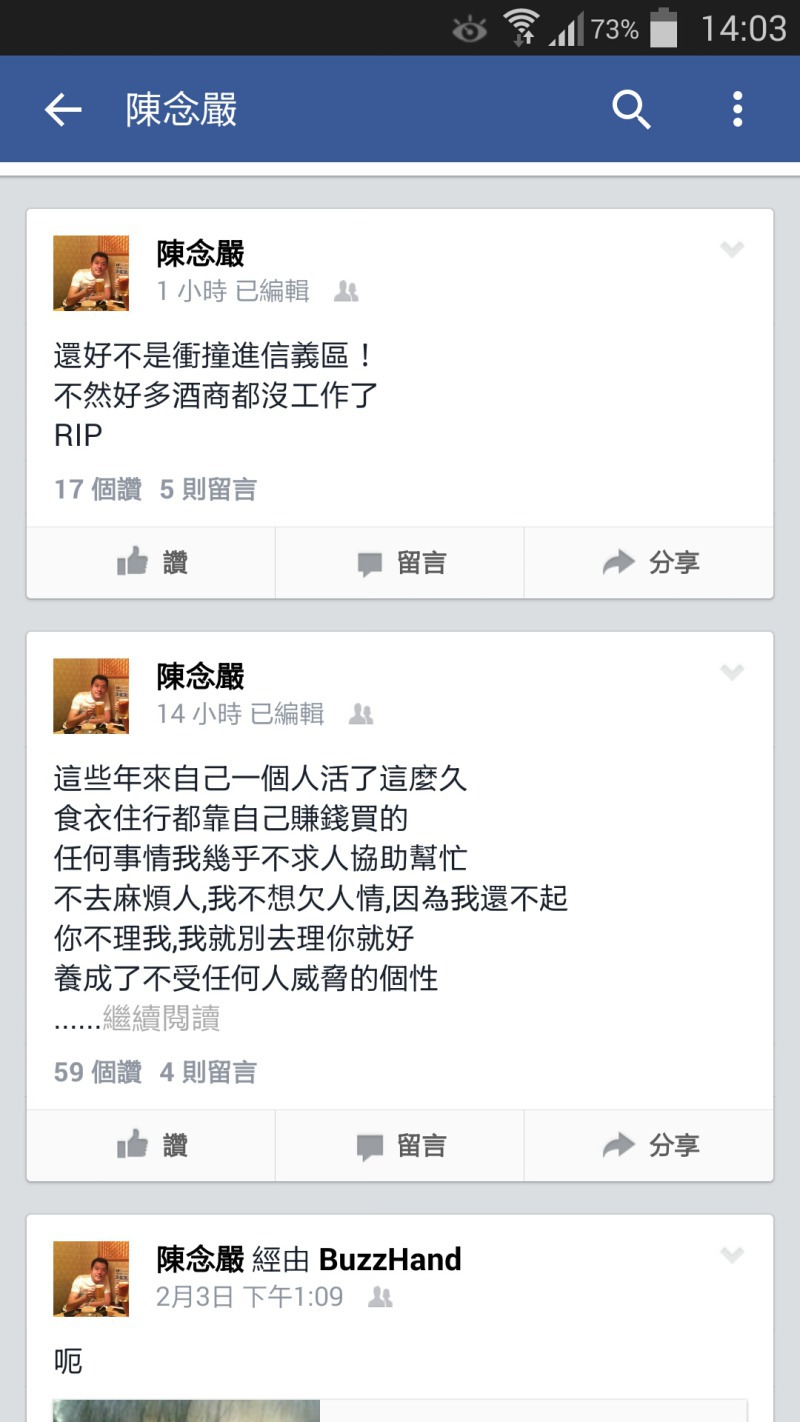Comment on the 信義區 post
This screenshot has height=1422, width=800.
click(x=400, y=563)
